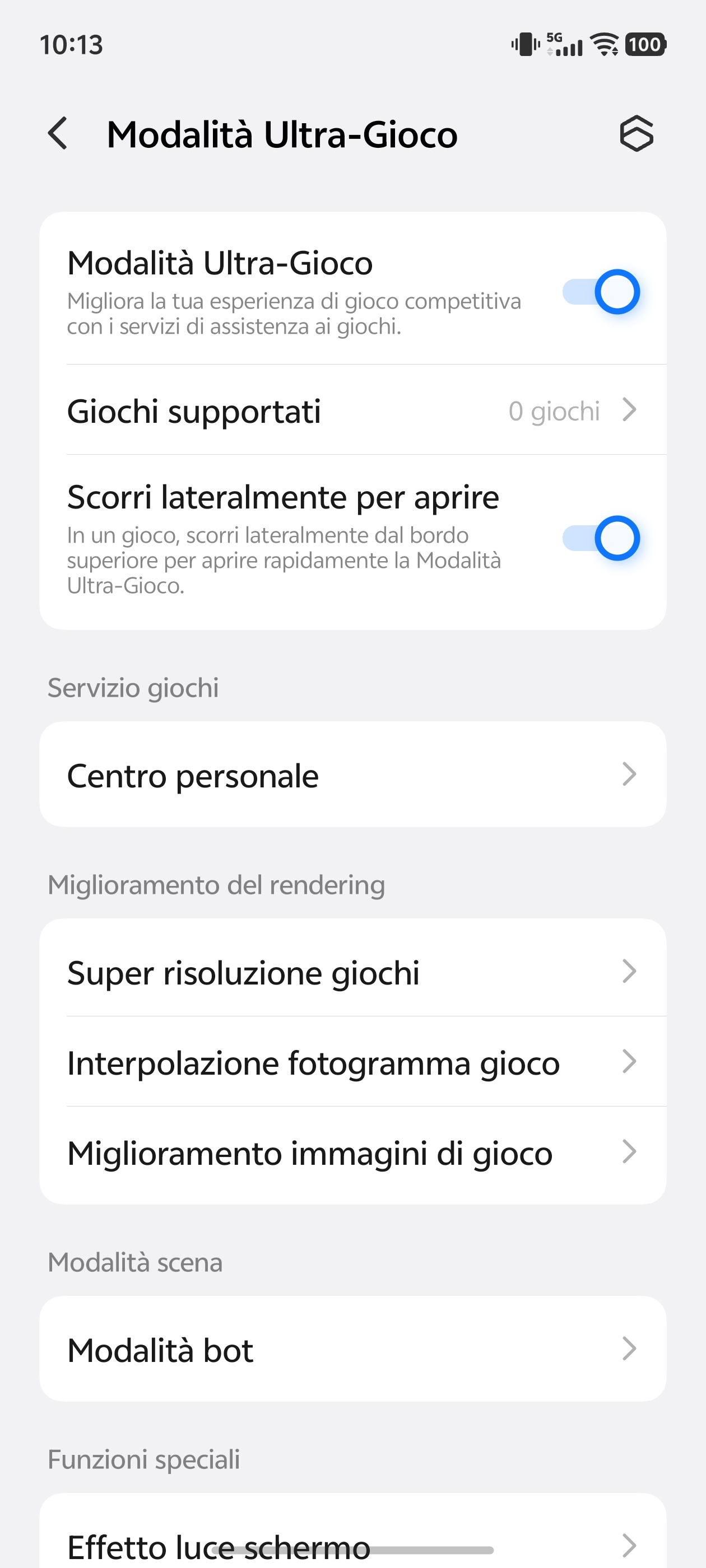Open Giochi supportati list
This screenshot has width=706, height=1568.
[x=352, y=411]
